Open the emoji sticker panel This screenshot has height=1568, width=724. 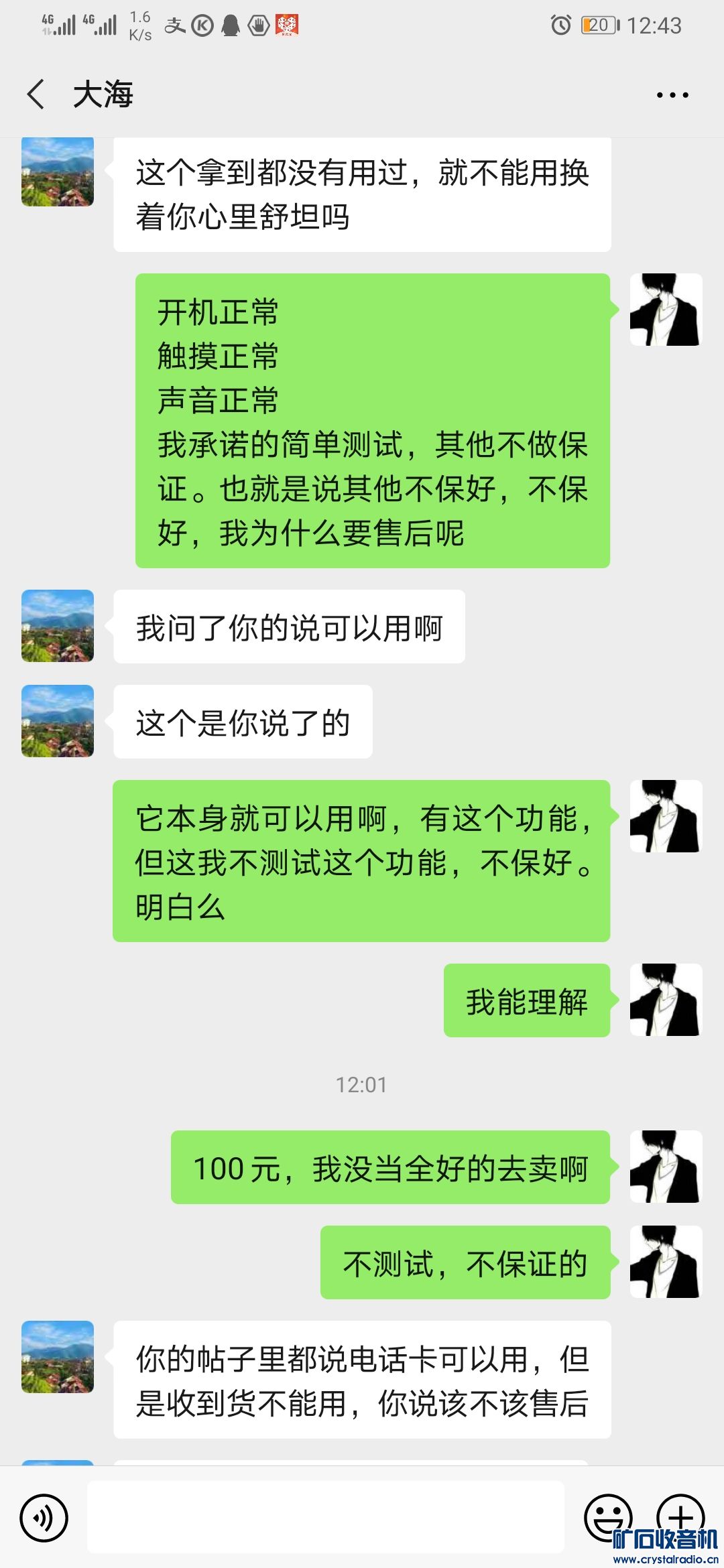[607, 1517]
